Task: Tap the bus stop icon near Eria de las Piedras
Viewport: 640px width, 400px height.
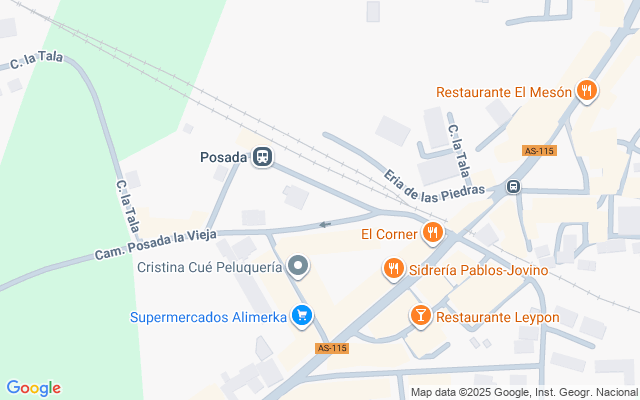Action: (513, 187)
